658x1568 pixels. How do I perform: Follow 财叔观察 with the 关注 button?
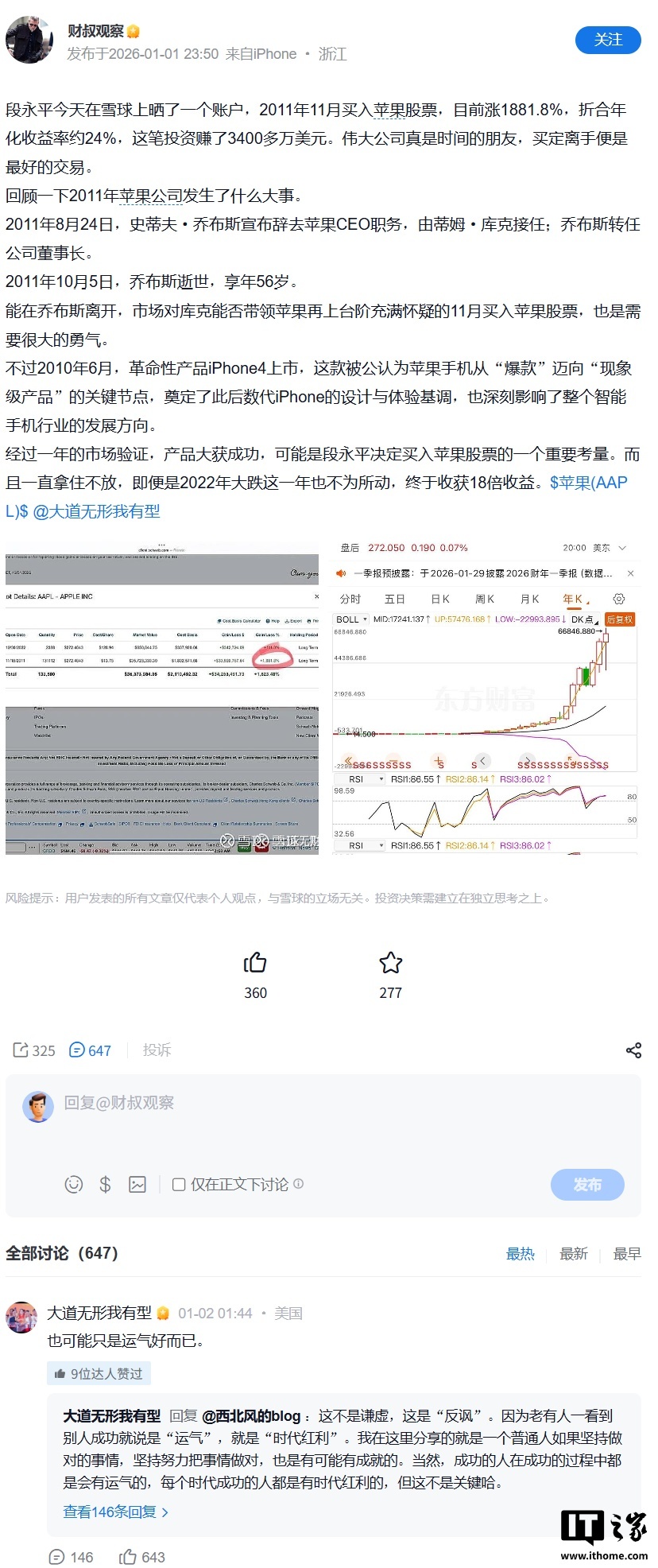pyautogui.click(x=608, y=40)
